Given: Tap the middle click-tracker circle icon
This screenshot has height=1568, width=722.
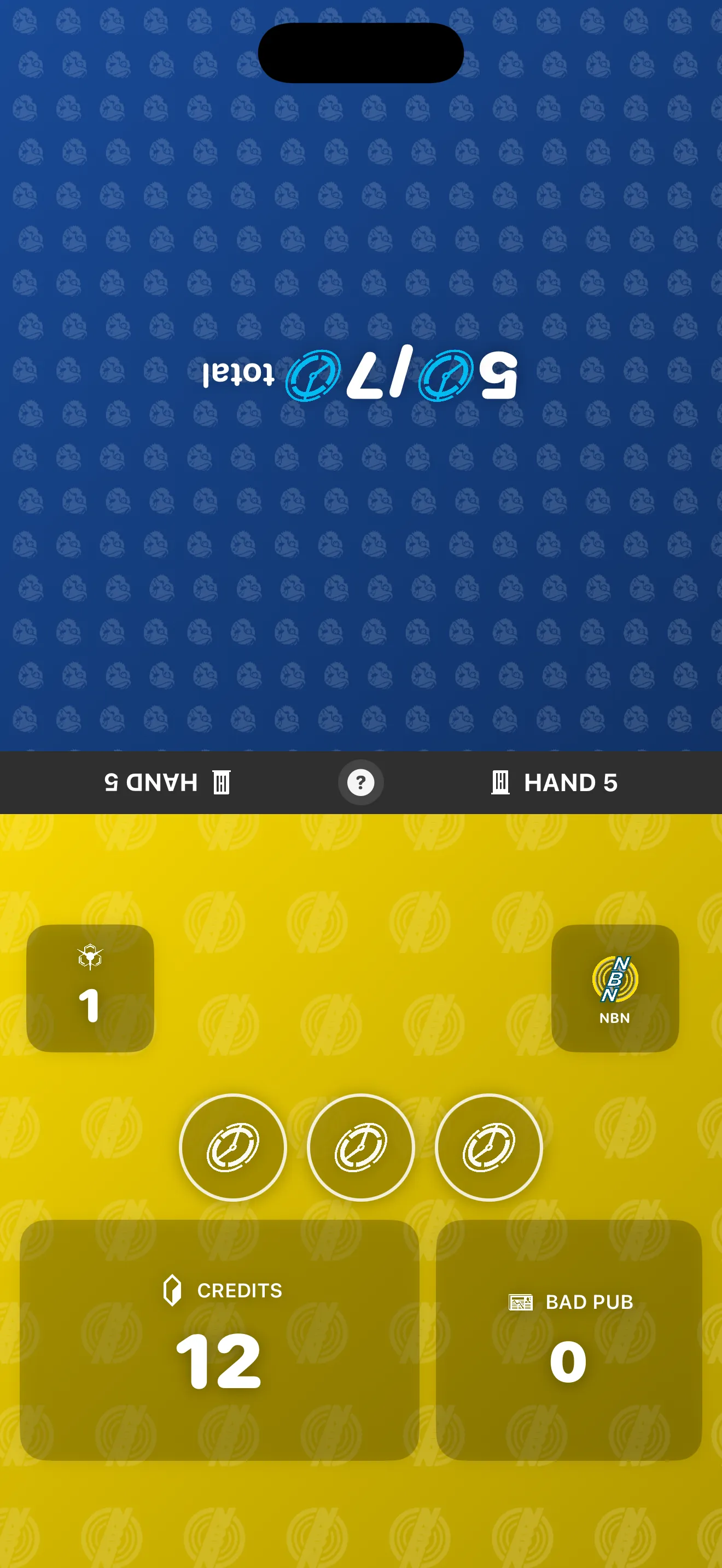Looking at the screenshot, I should pos(361,1147).
